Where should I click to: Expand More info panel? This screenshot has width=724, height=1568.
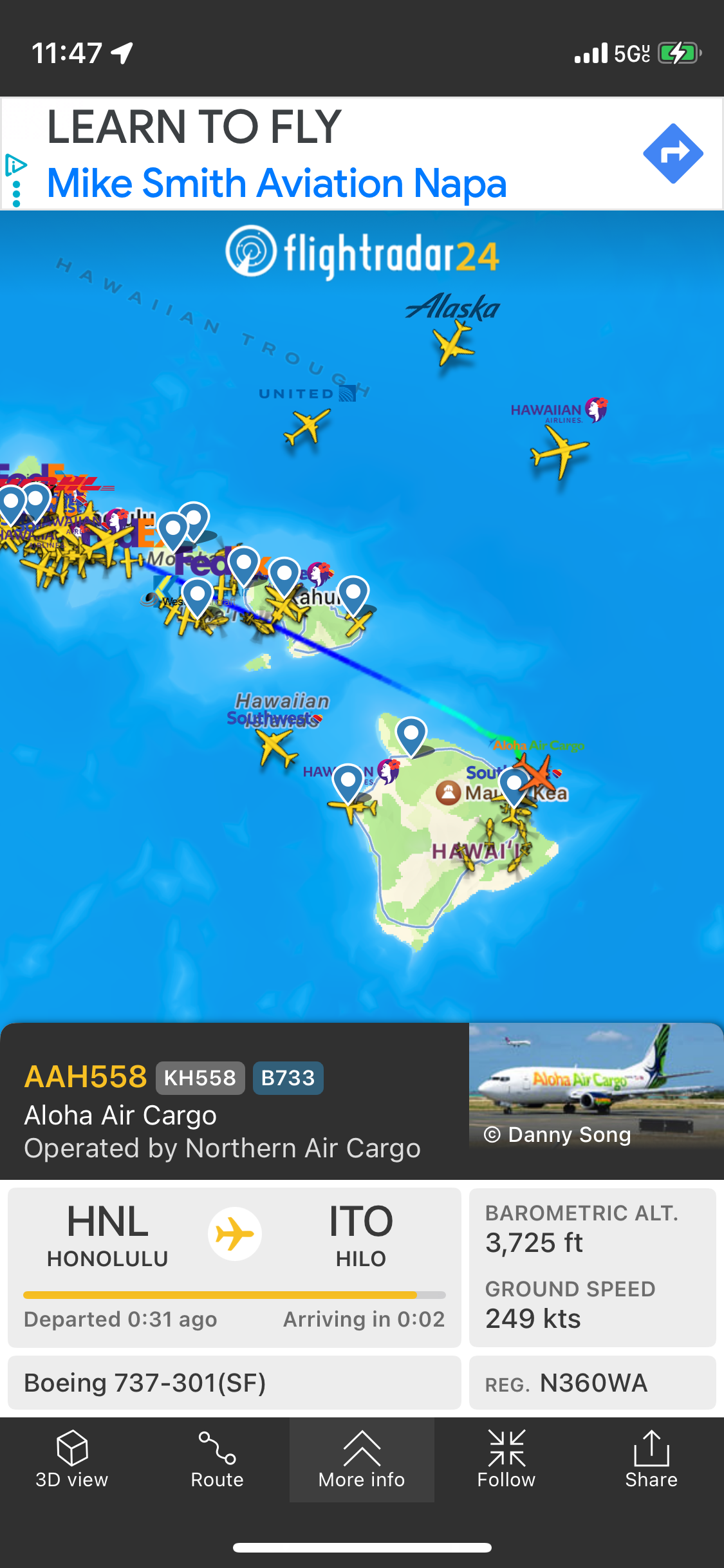pos(362,1459)
